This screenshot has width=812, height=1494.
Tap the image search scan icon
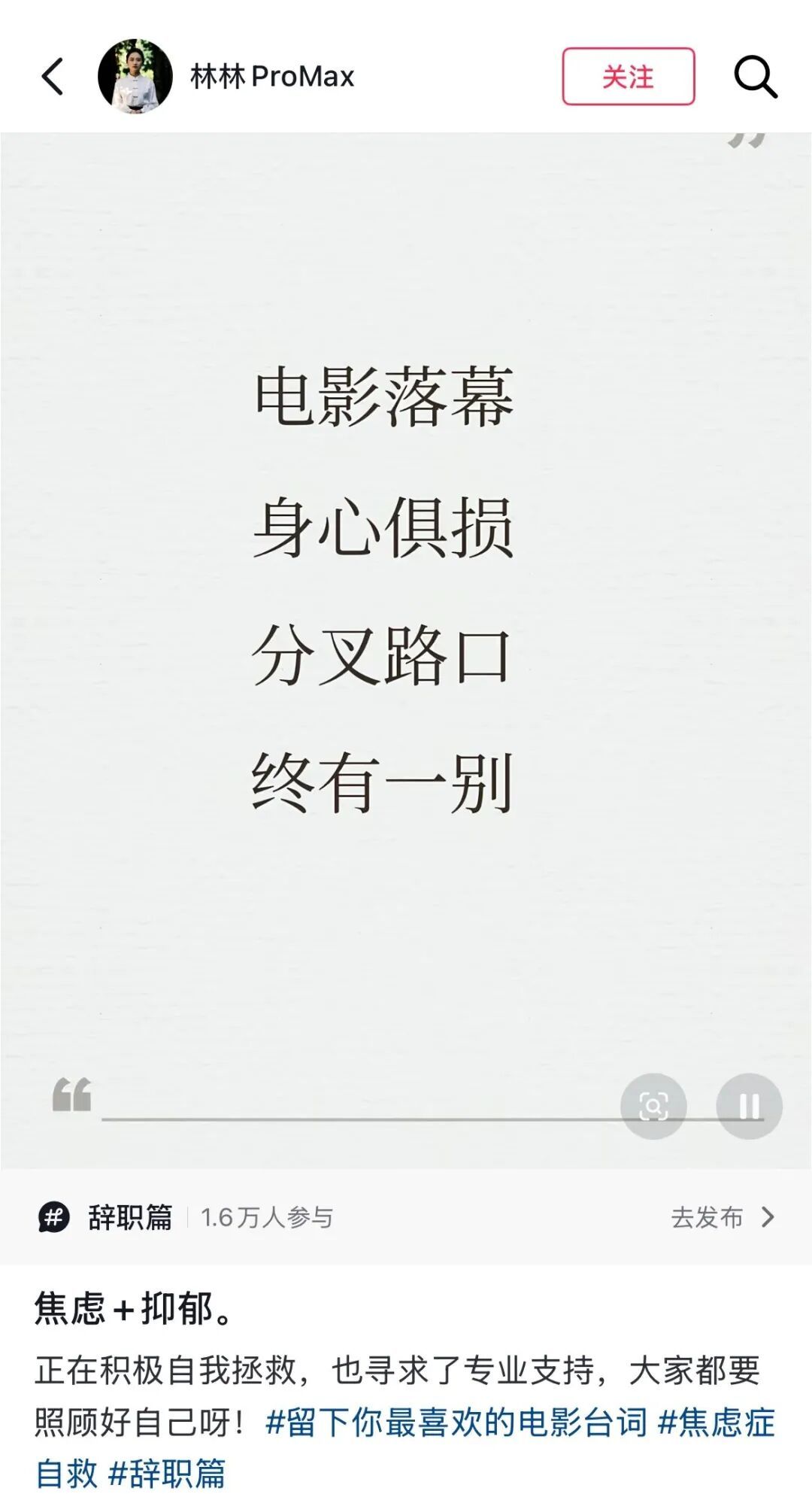coord(653,1106)
